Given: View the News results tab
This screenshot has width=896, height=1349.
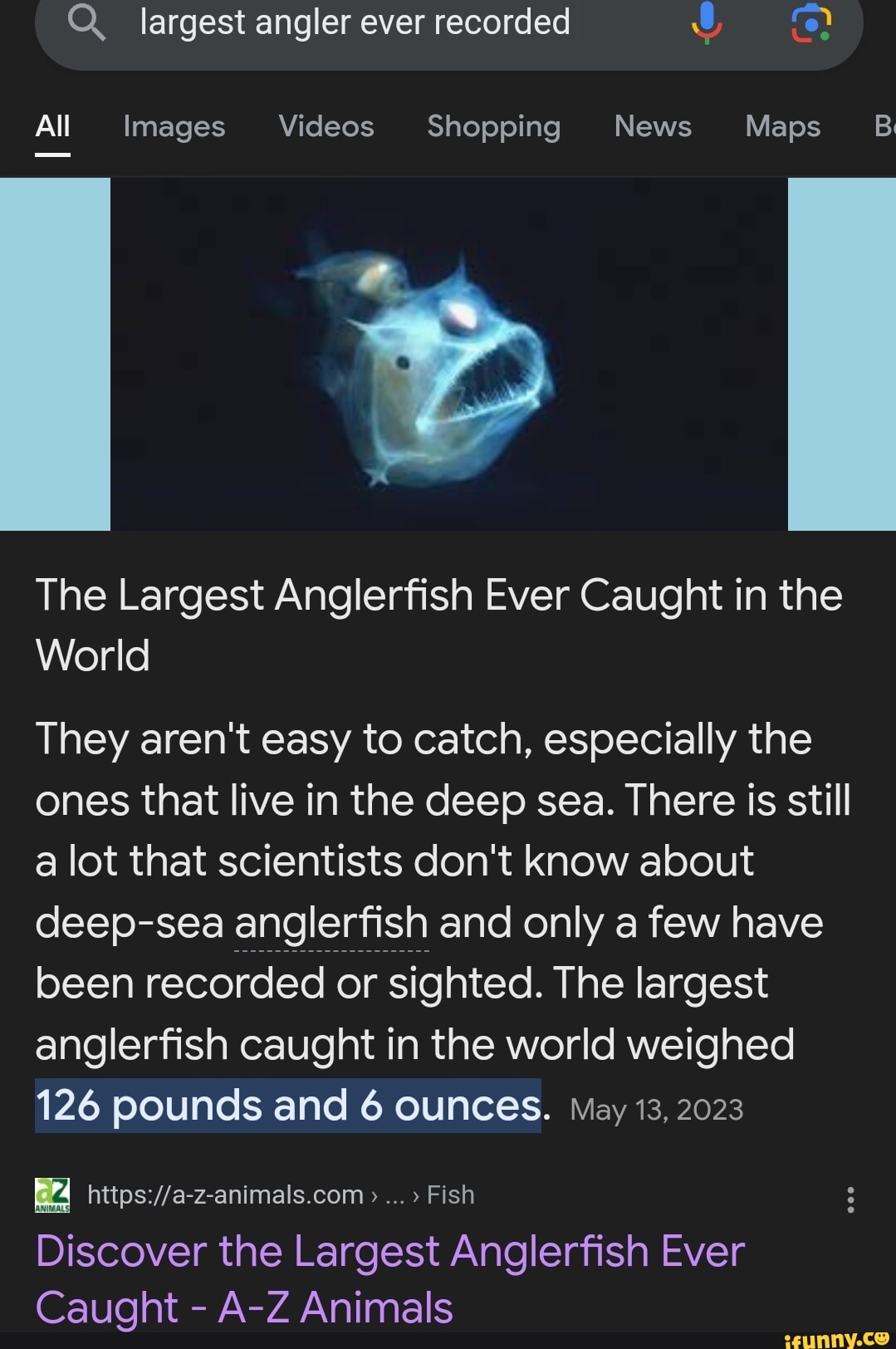Looking at the screenshot, I should click(652, 126).
